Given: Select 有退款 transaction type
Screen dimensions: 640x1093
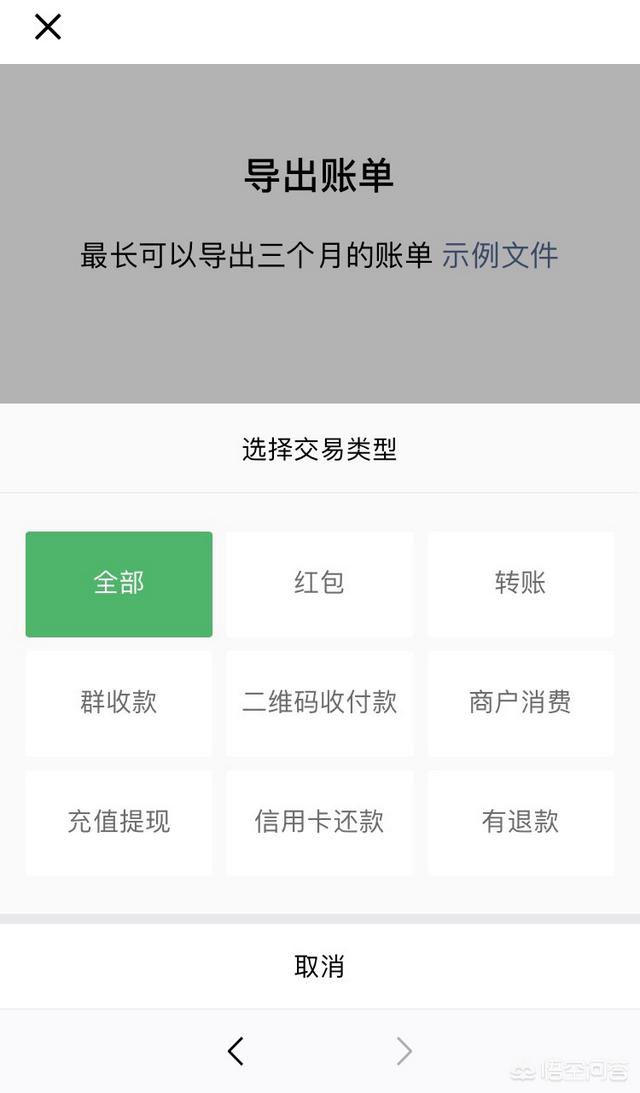Looking at the screenshot, I should click(520, 822).
